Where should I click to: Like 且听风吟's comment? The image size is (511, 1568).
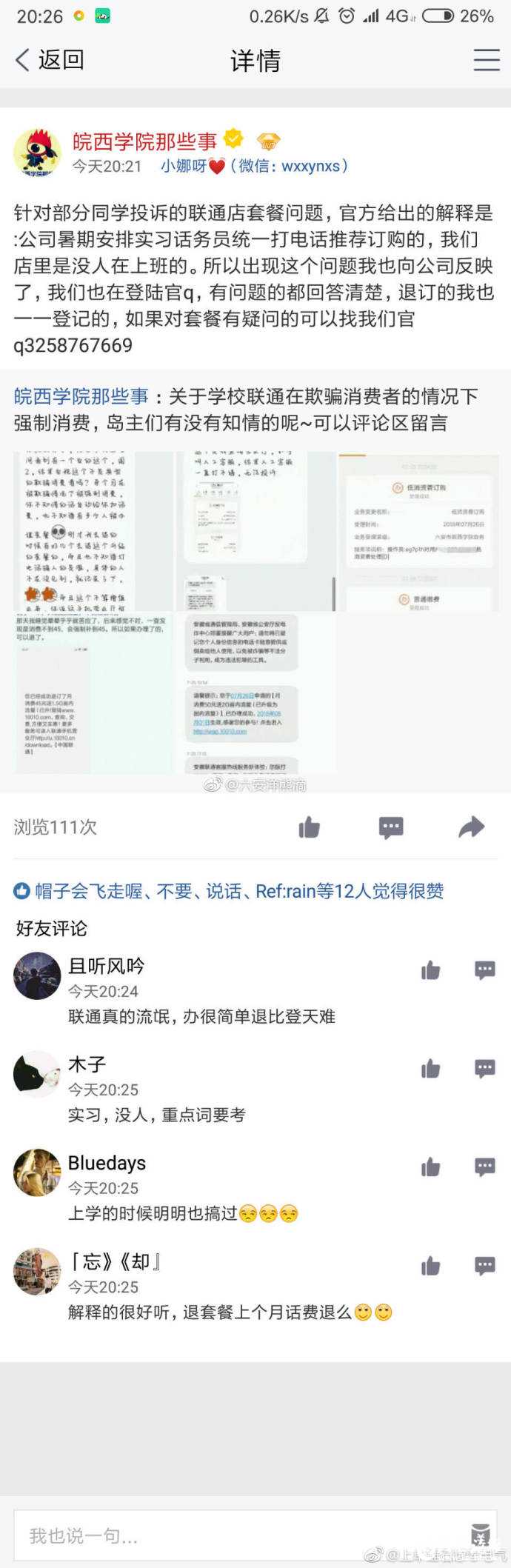pyautogui.click(x=430, y=970)
